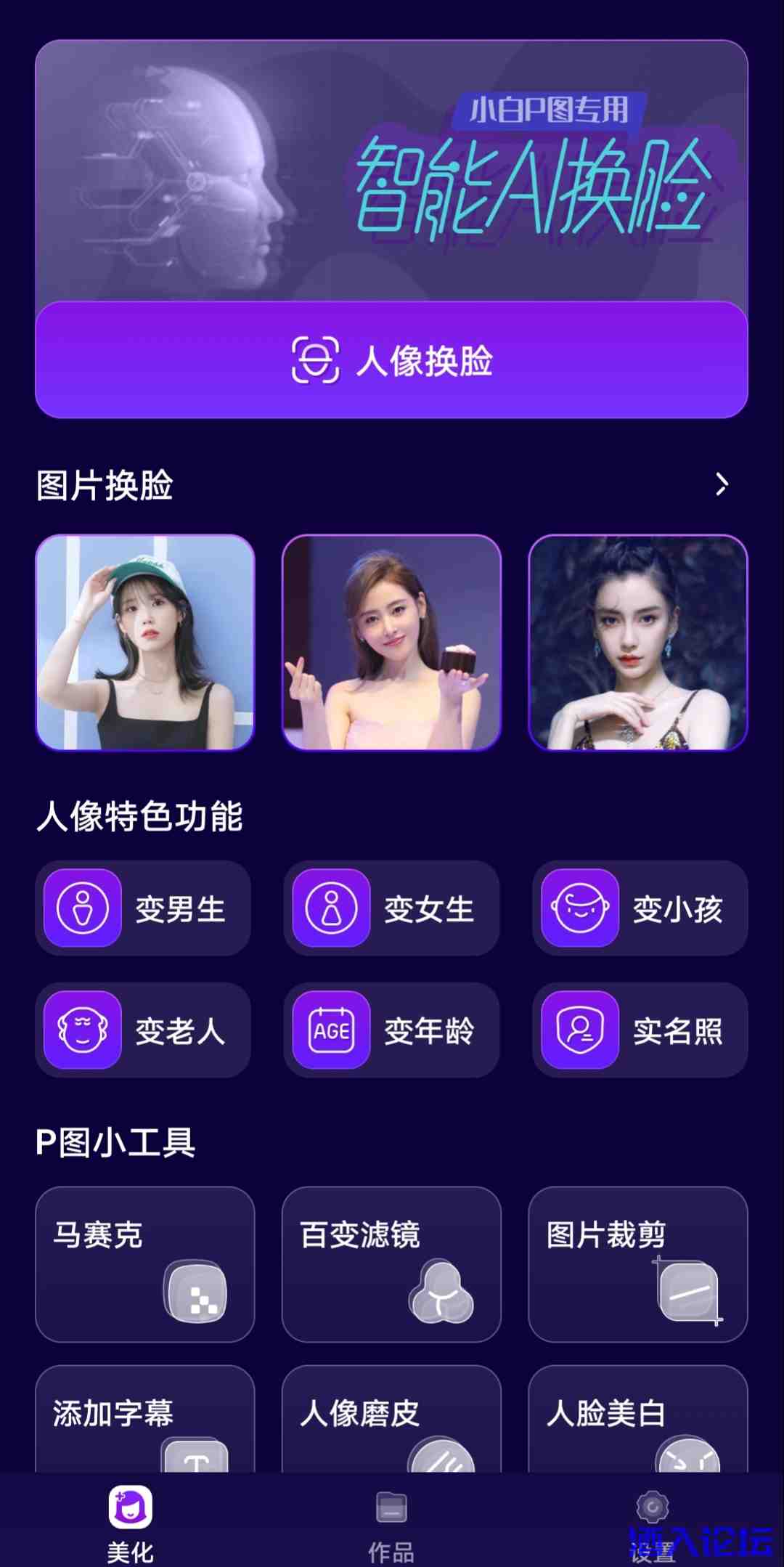Launch the 百变滤镜 filter tool

click(391, 1264)
